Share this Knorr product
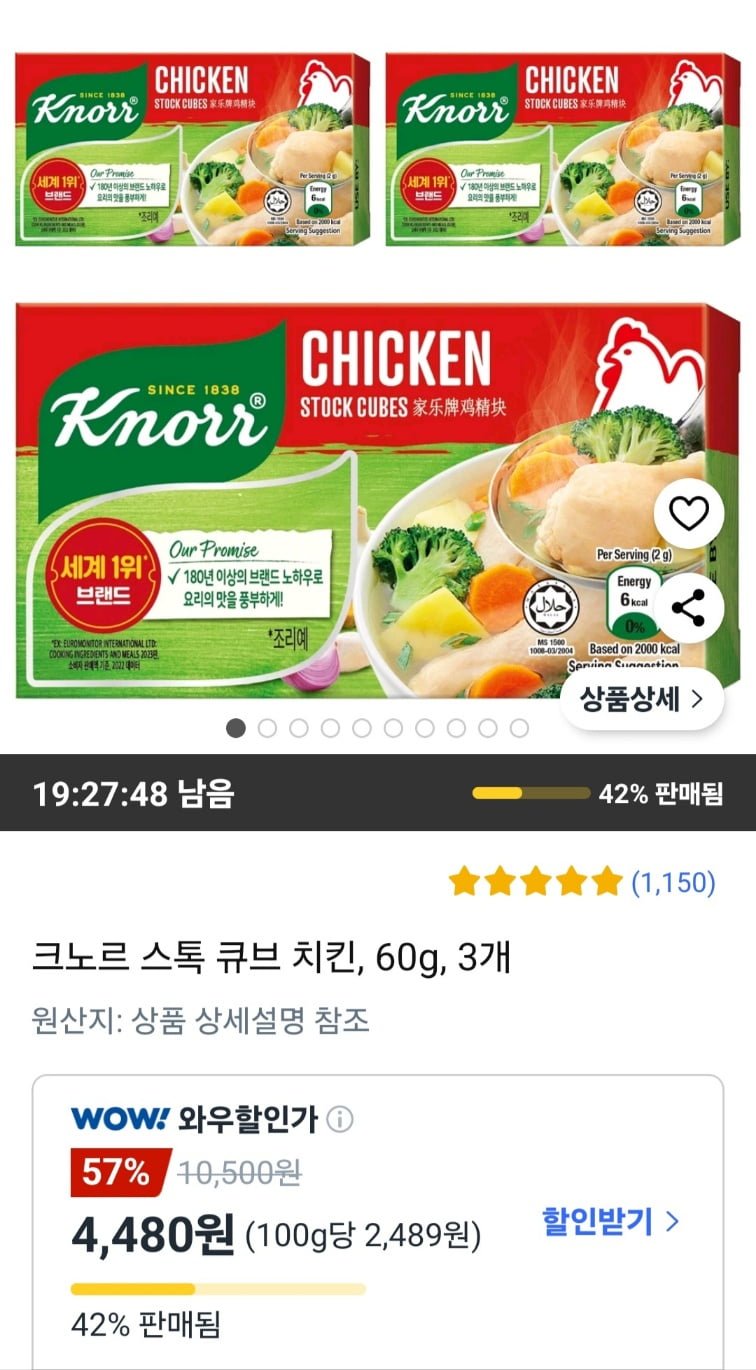The image size is (756, 1370). (x=688, y=608)
